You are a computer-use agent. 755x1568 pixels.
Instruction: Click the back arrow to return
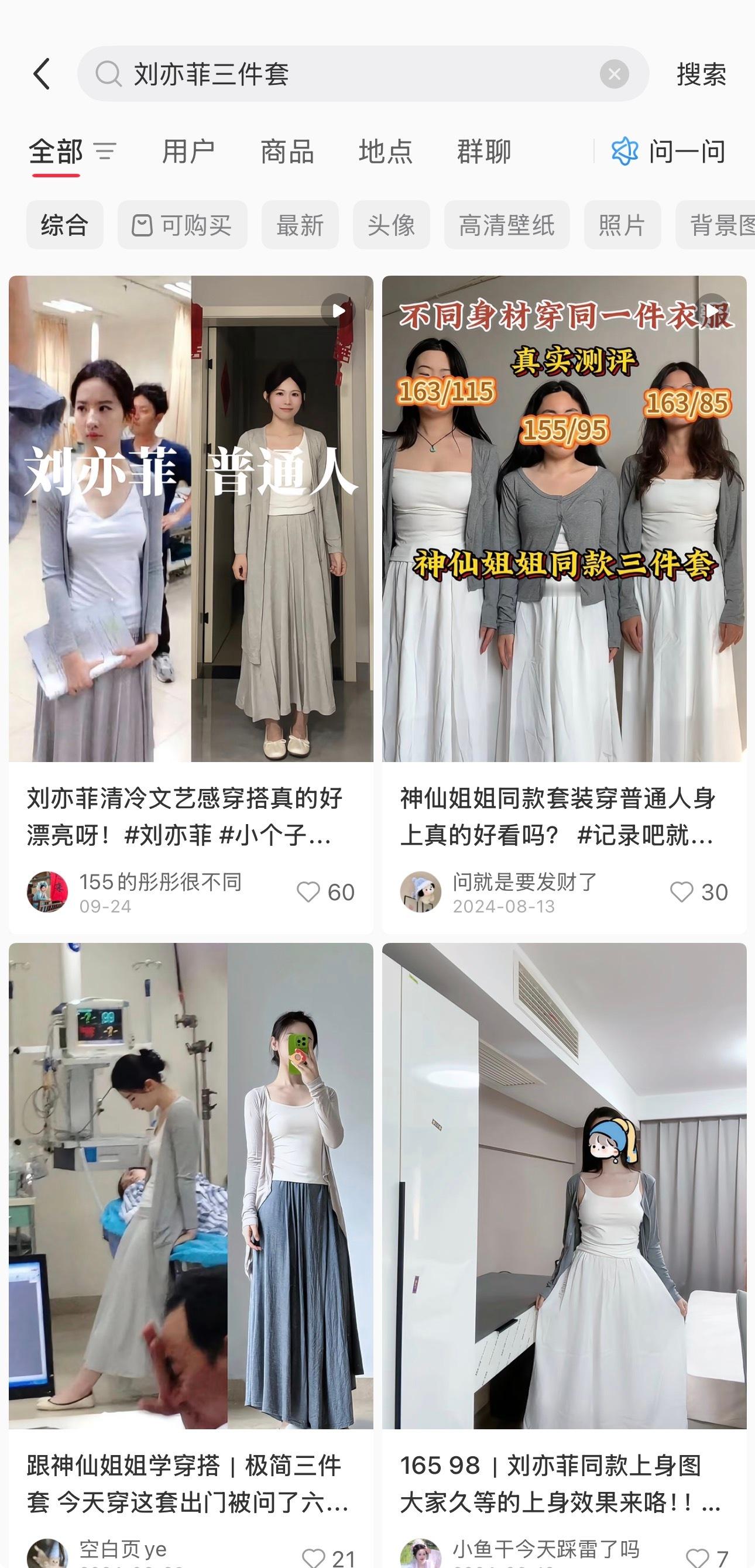[x=40, y=74]
